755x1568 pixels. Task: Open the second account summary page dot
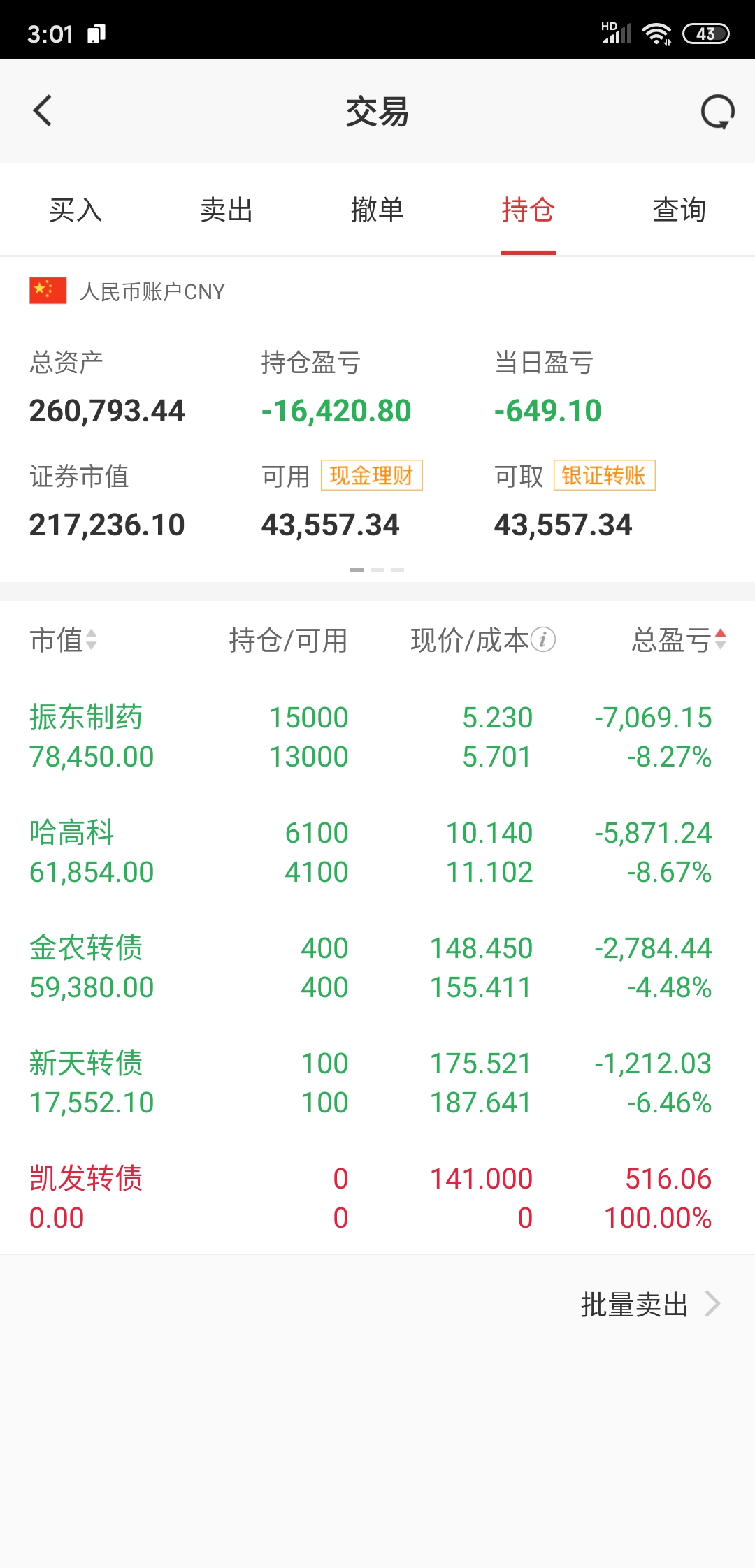[x=377, y=569]
